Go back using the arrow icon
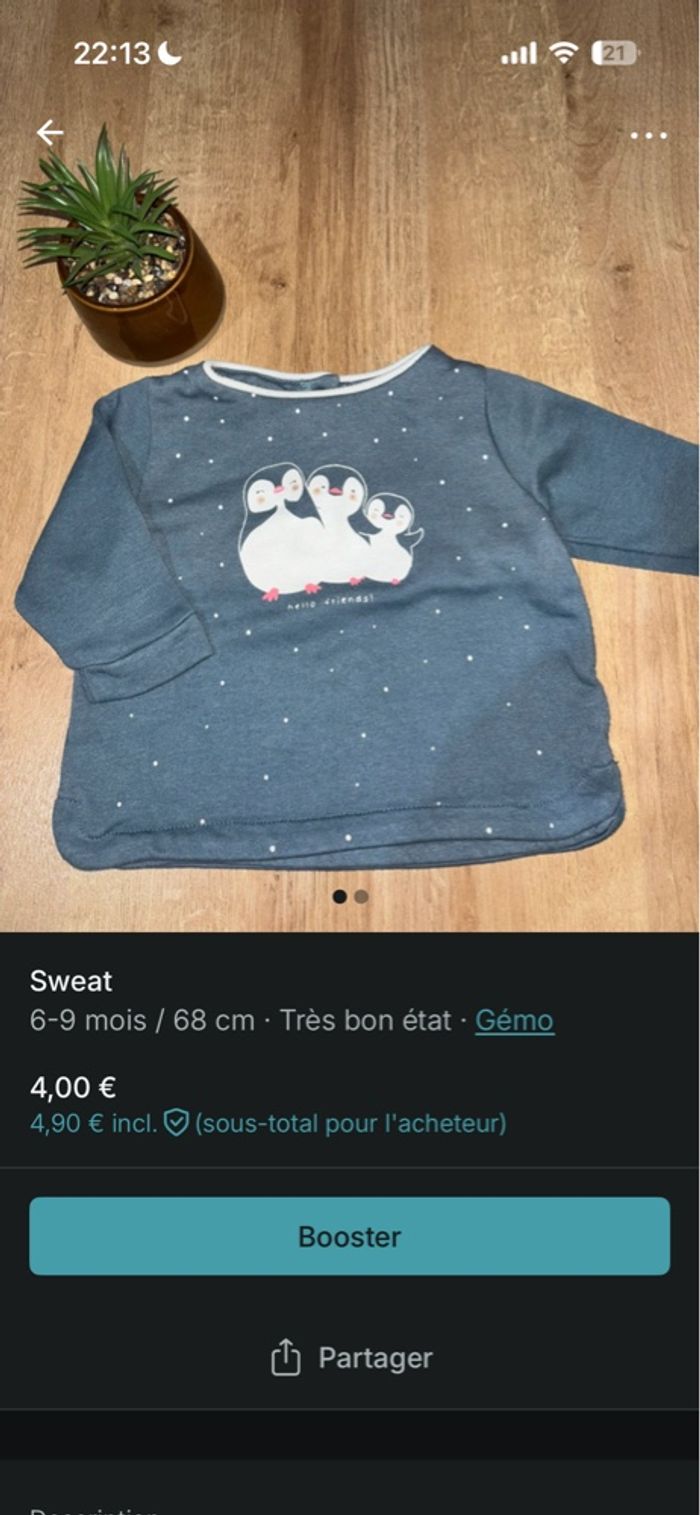The width and height of the screenshot is (700, 1515). coord(49,132)
